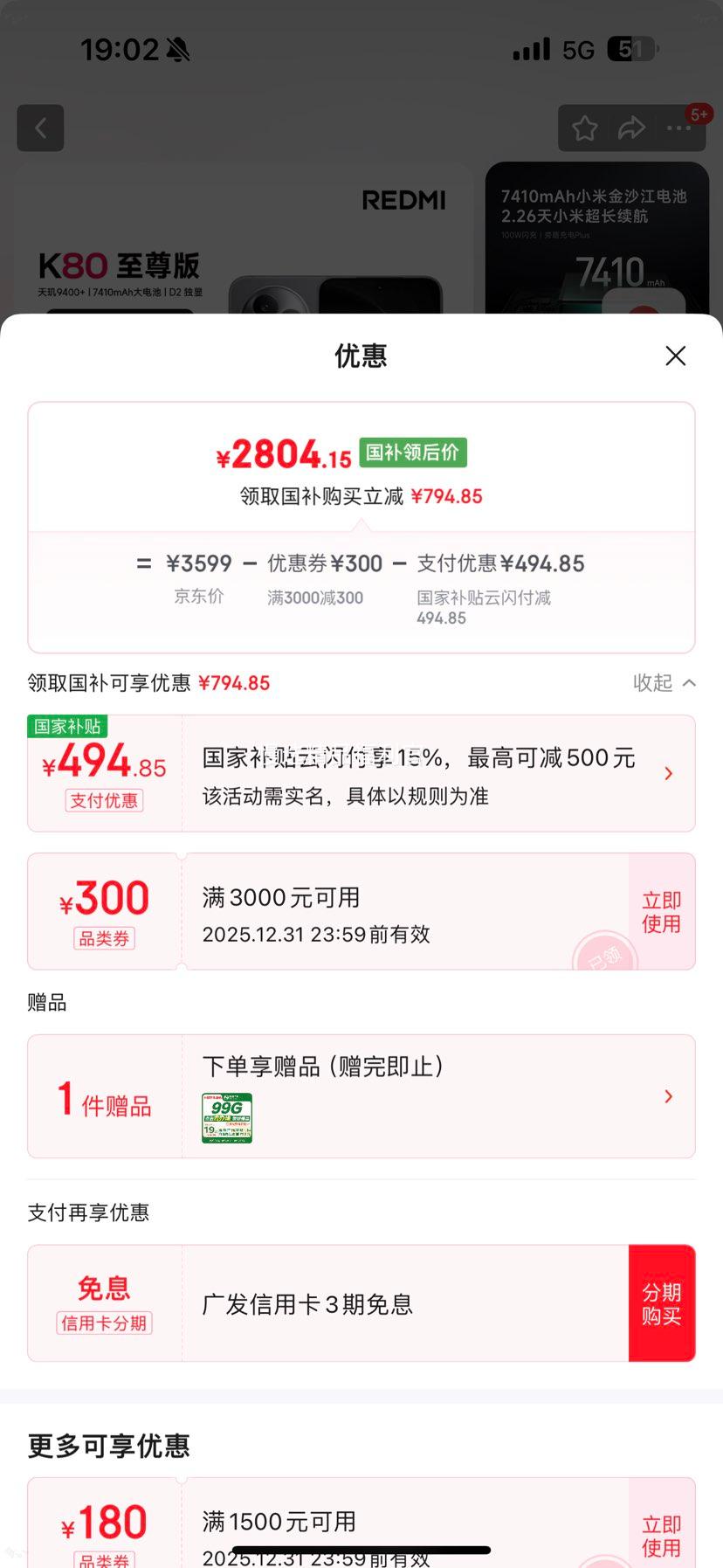The image size is (723, 1568).
Task: Select the 品类券 tag under ¥300
Action: pos(103,938)
